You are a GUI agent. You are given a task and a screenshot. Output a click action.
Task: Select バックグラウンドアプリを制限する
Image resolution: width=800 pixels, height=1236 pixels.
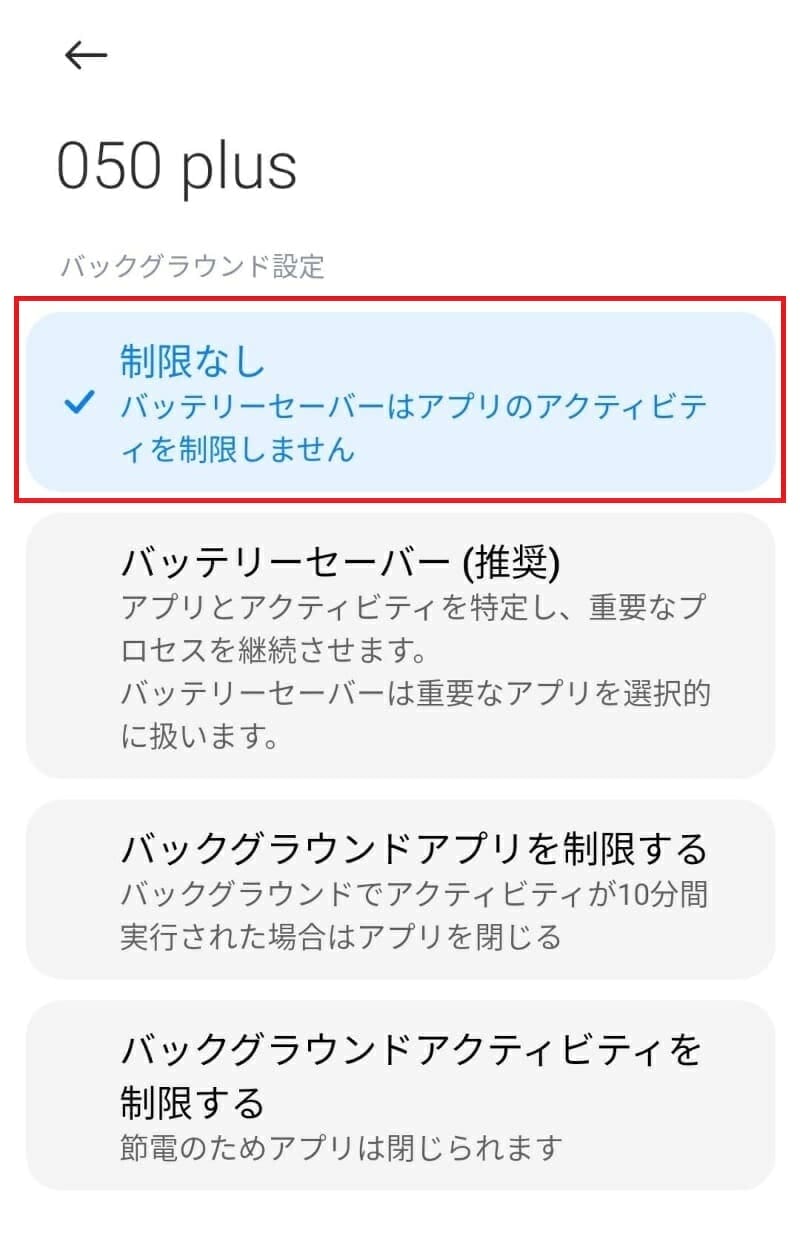click(400, 890)
